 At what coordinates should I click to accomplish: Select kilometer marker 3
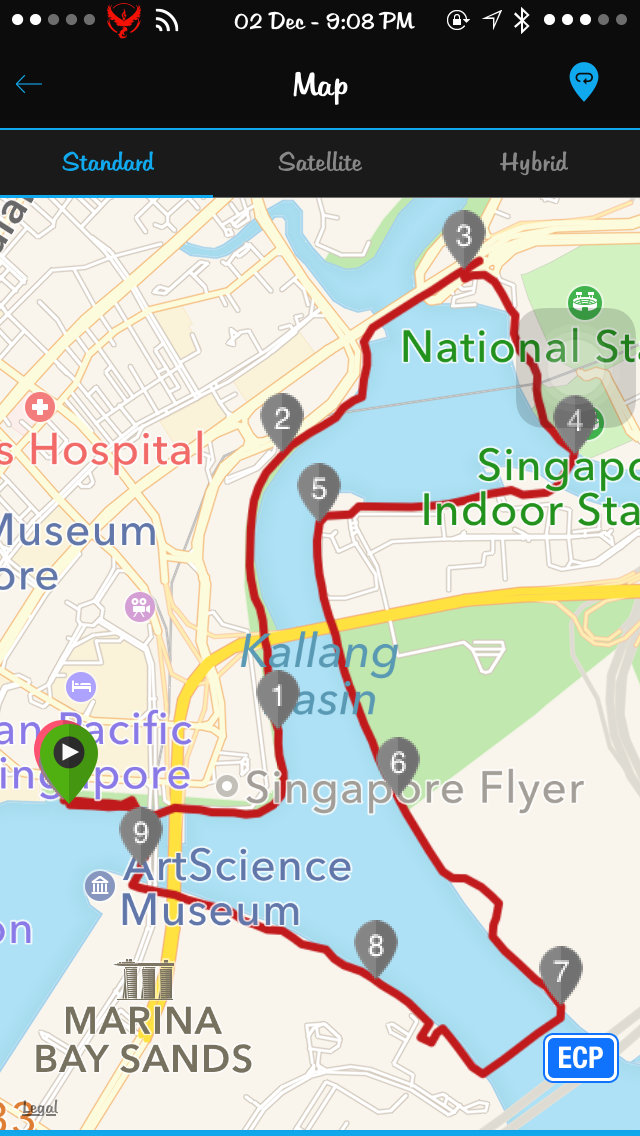[463, 236]
